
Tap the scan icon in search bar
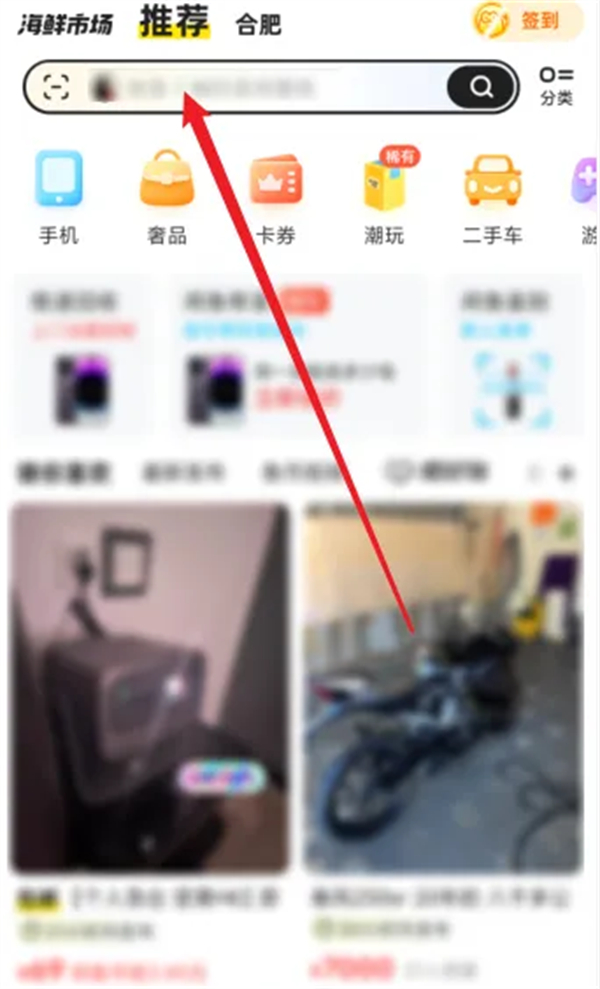tap(57, 88)
